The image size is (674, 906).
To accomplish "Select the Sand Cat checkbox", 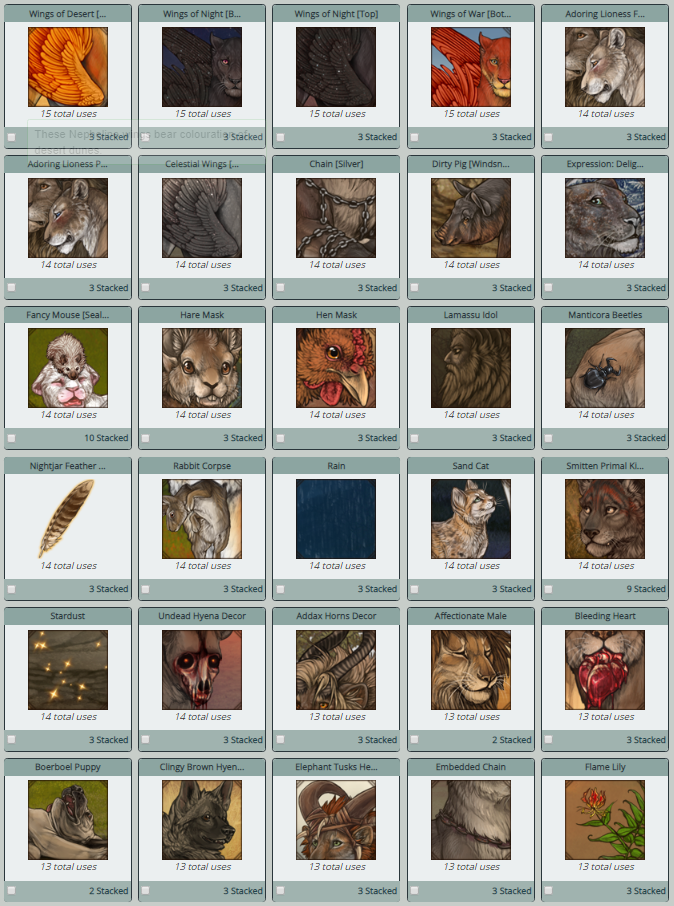I will (414, 589).
